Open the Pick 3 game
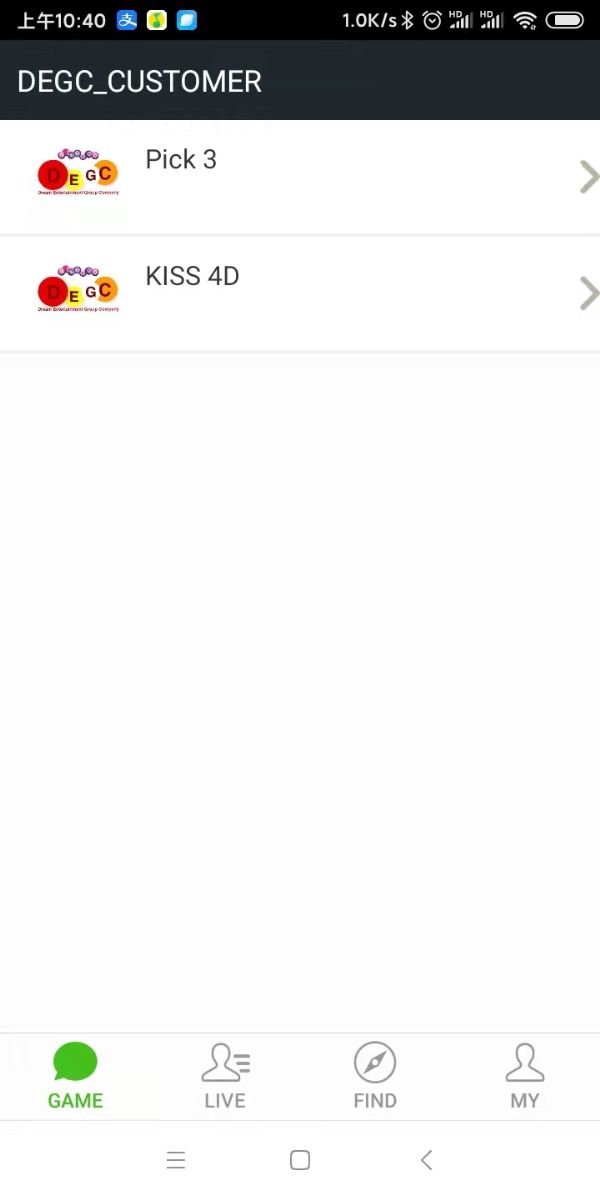 click(300, 177)
